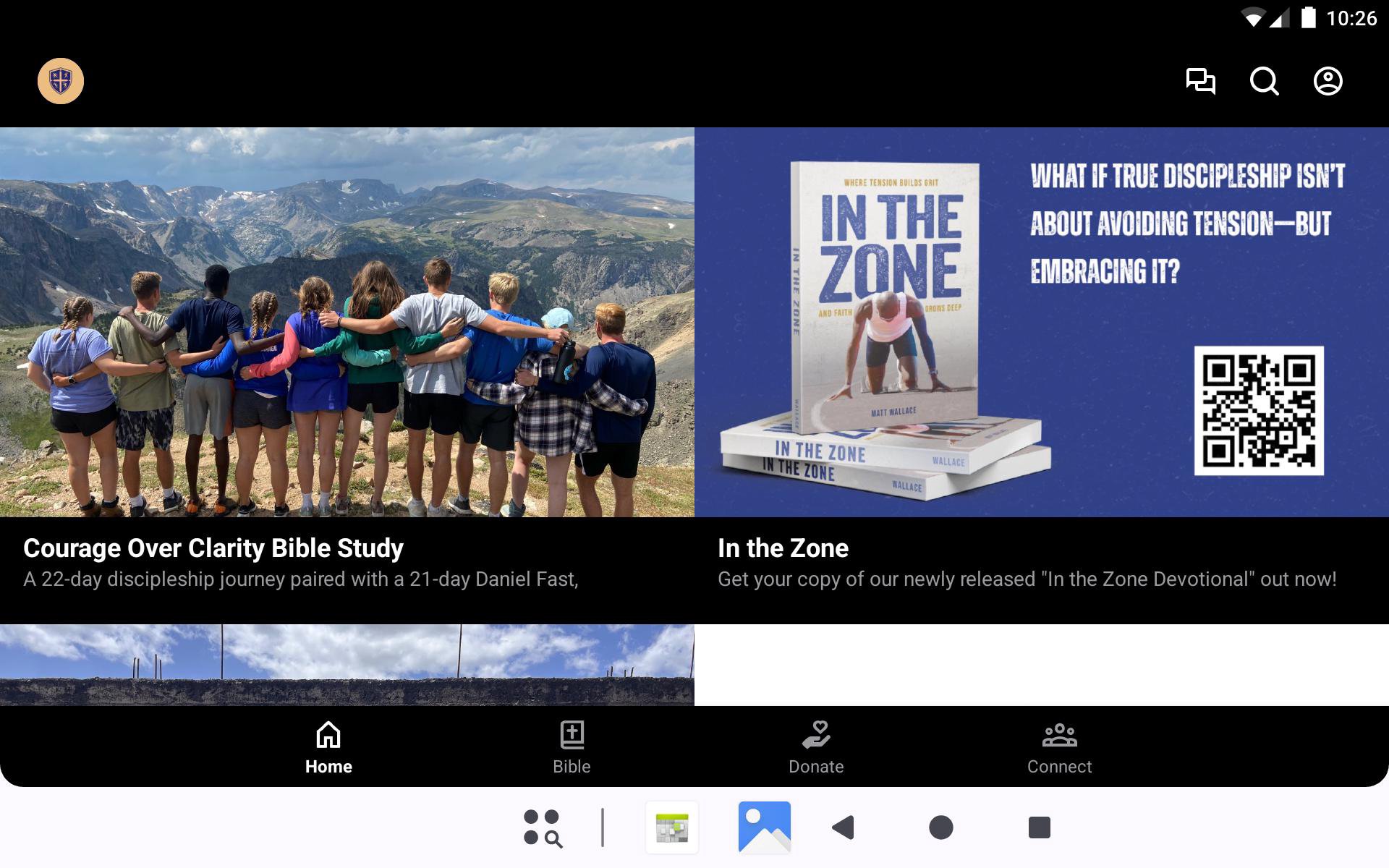Switch to the Bible tab
The height and width of the screenshot is (868, 1389).
click(572, 747)
